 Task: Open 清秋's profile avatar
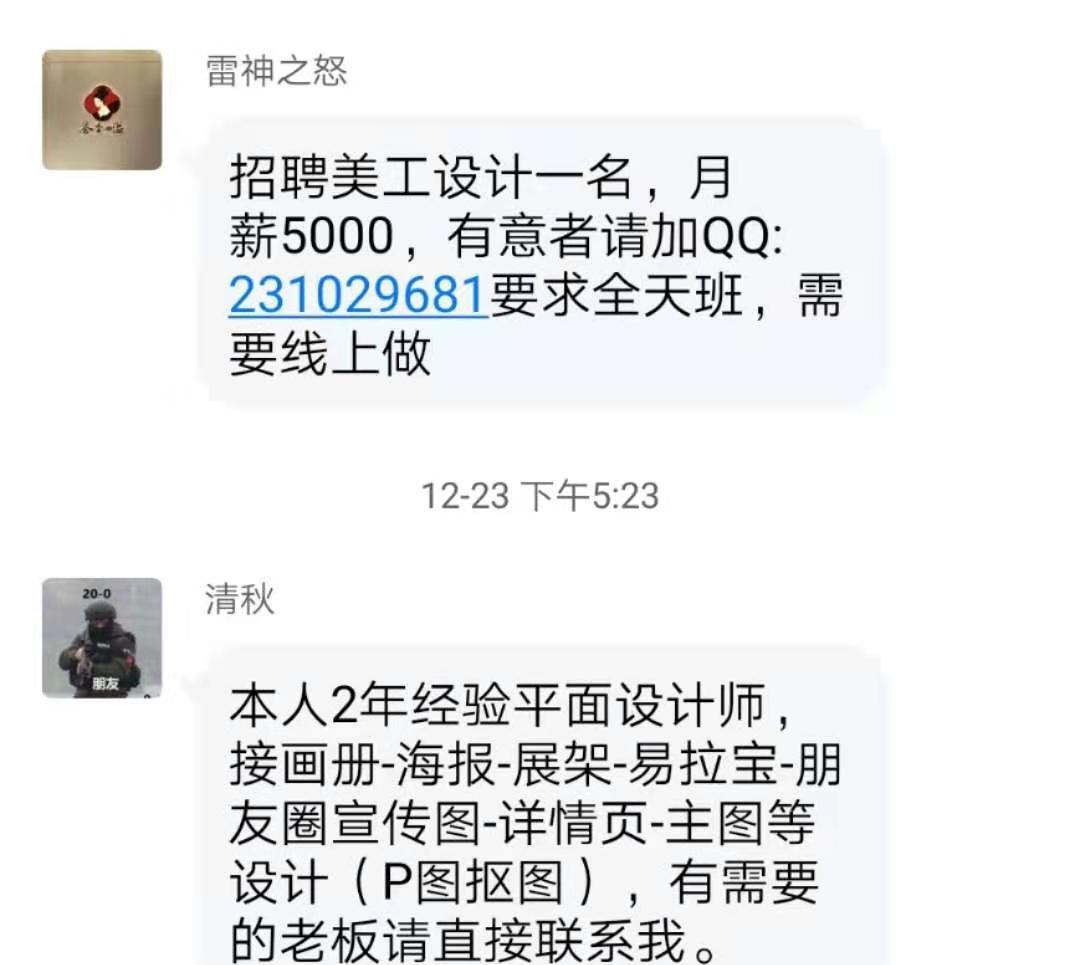(102, 638)
